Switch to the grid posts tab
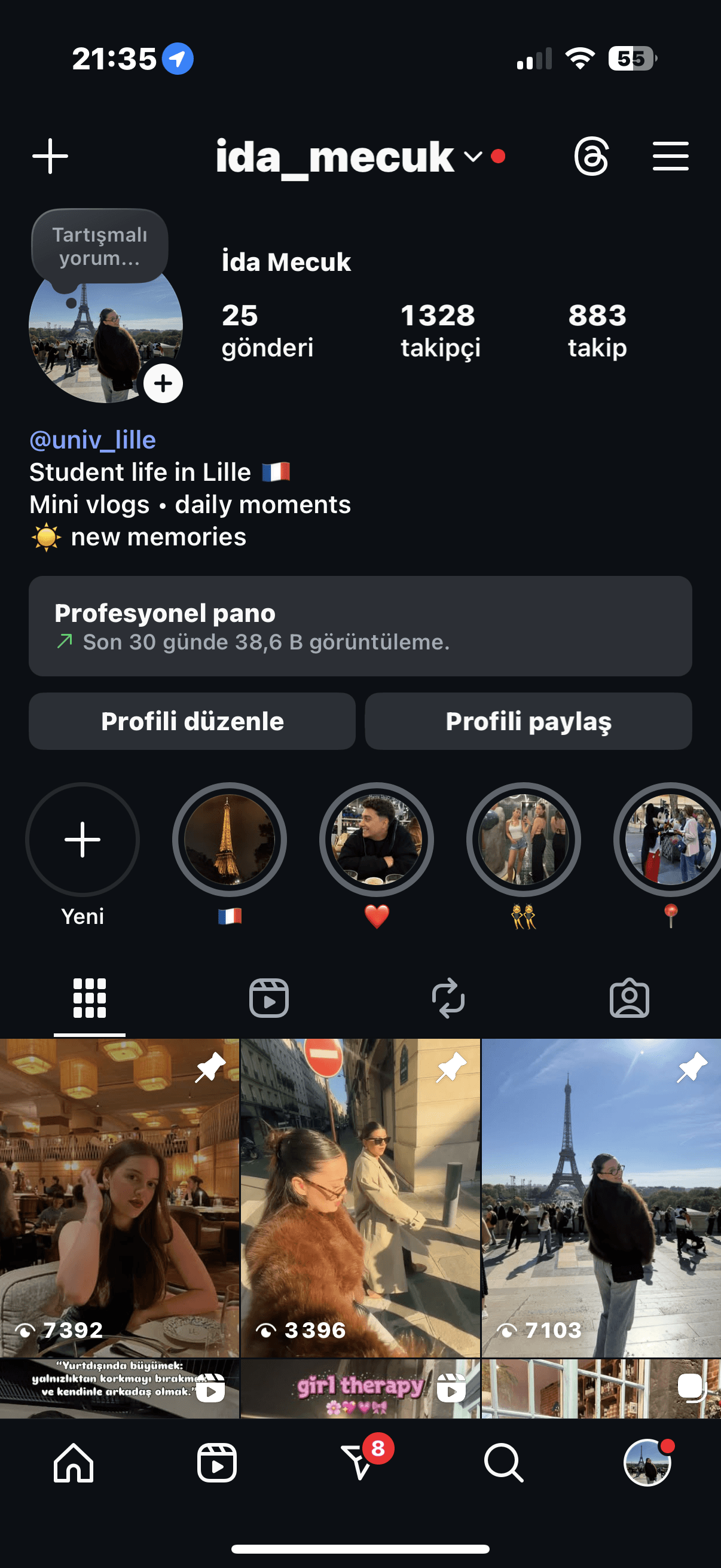Screen dimensions: 721x1568 [x=89, y=997]
